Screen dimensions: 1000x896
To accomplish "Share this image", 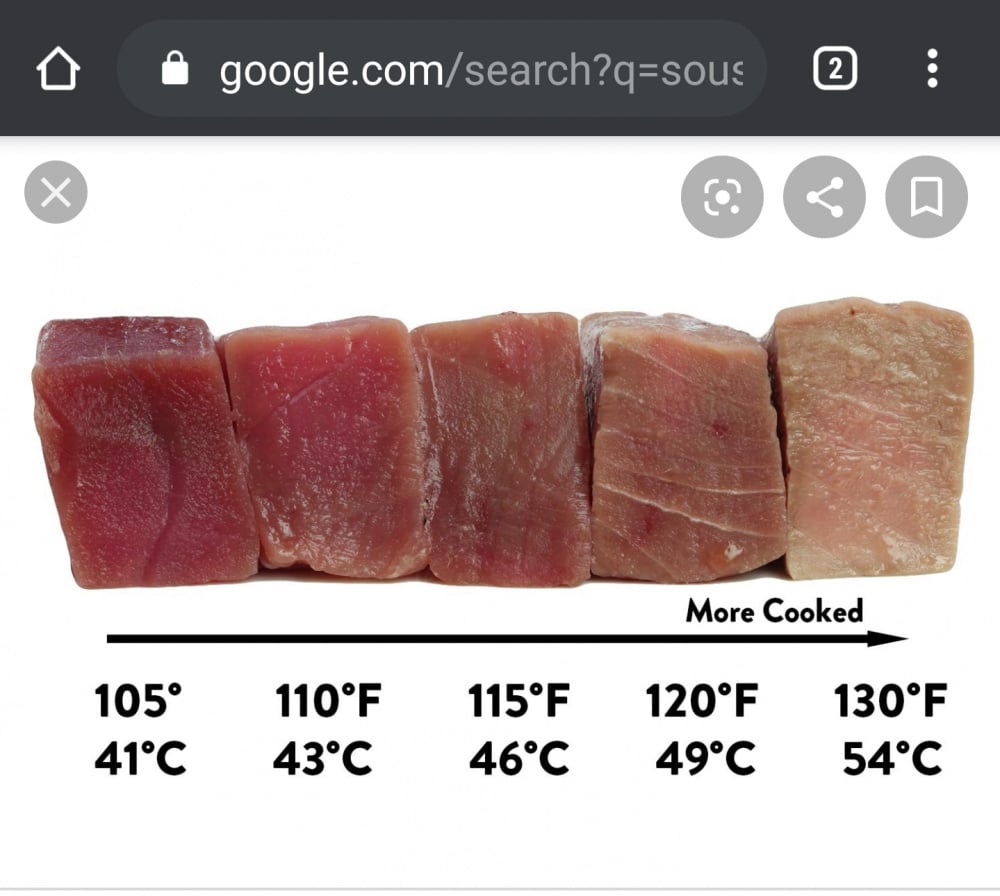I will 824,197.
